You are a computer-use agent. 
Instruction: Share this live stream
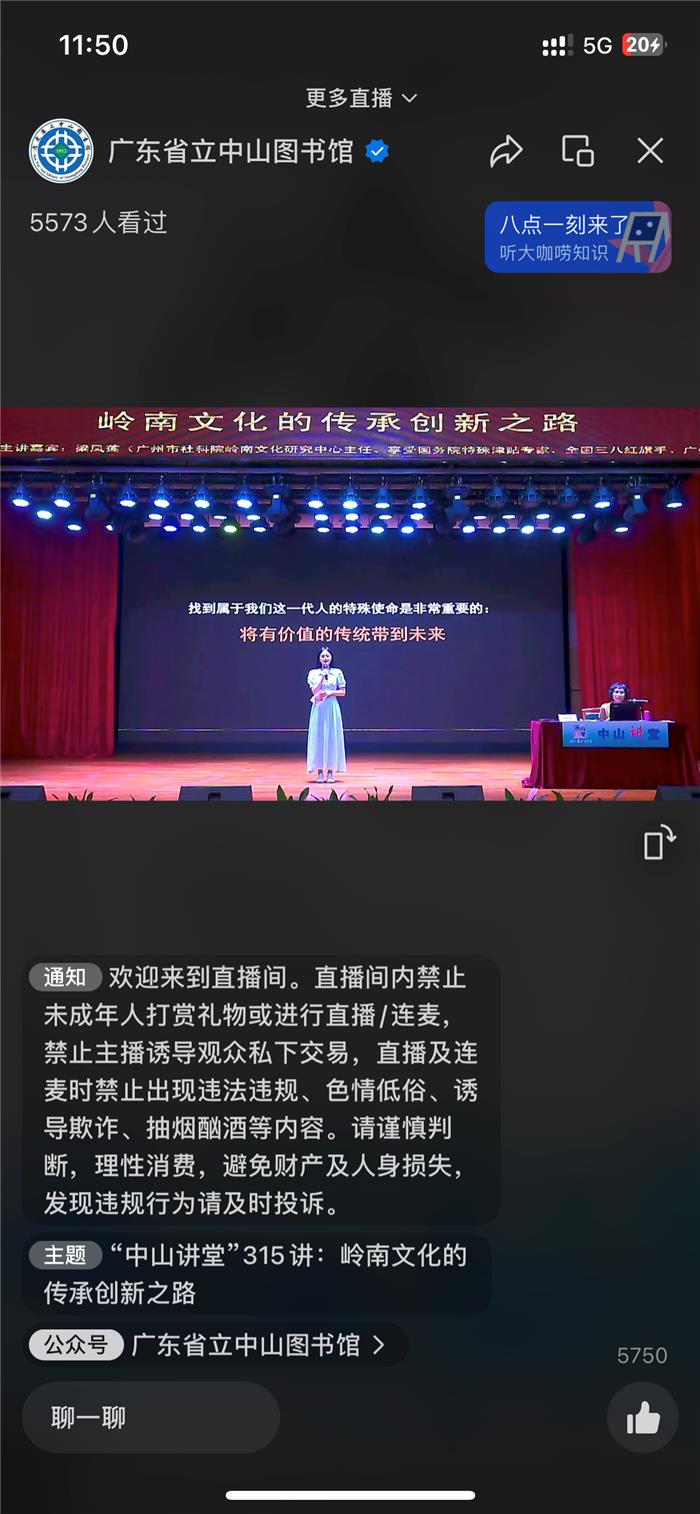(506, 151)
